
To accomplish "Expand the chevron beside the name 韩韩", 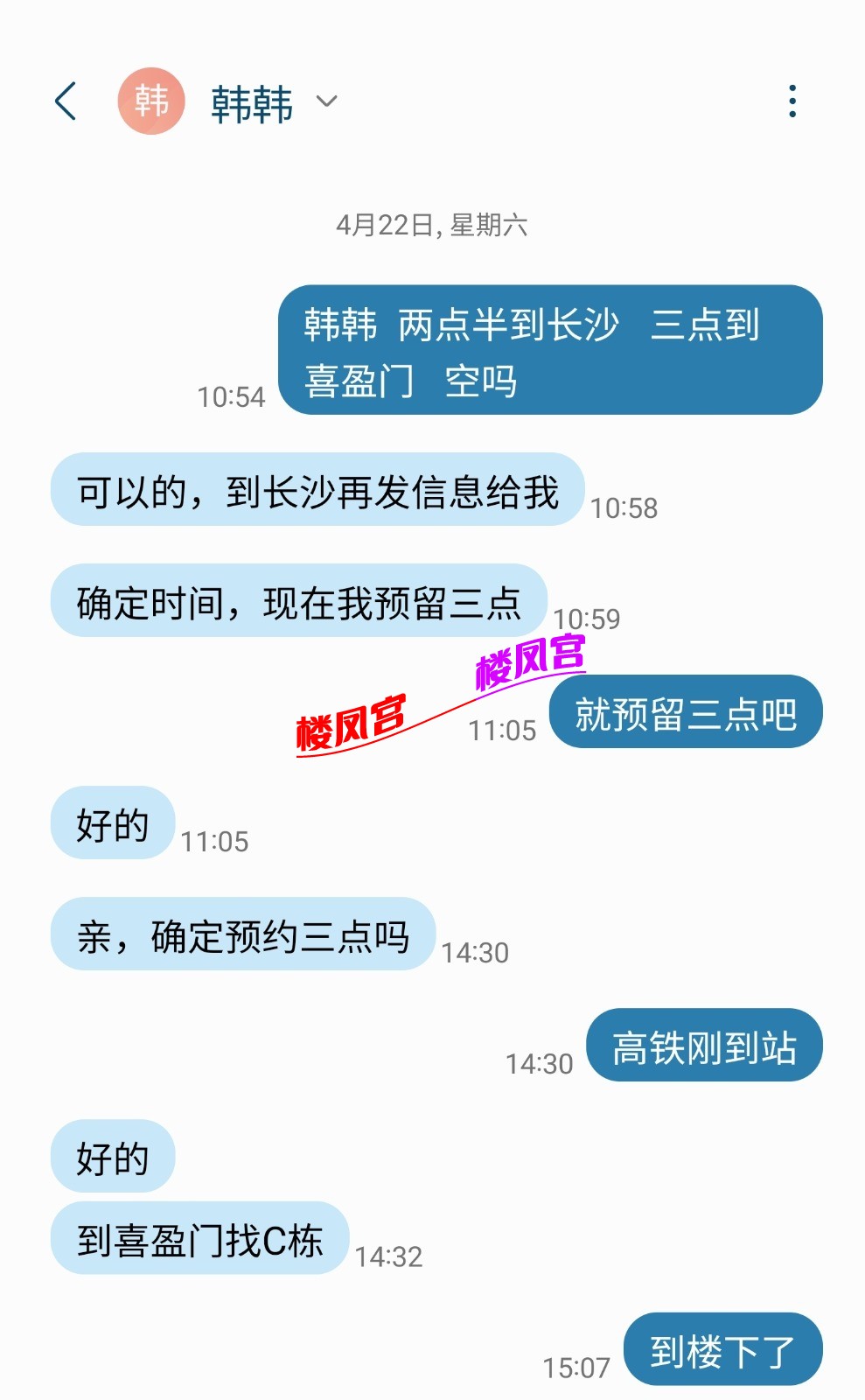I will click(326, 101).
